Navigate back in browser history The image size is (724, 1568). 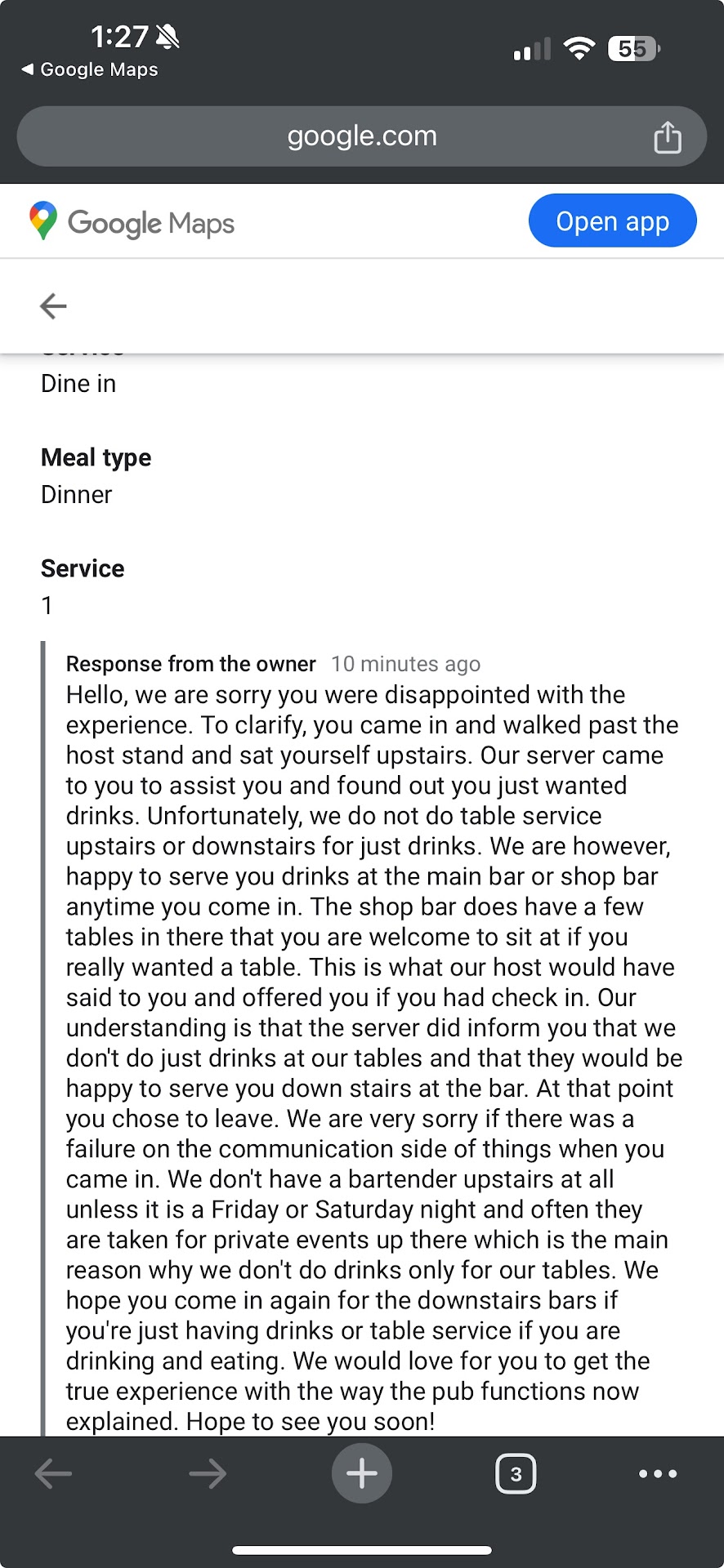[x=54, y=1474]
